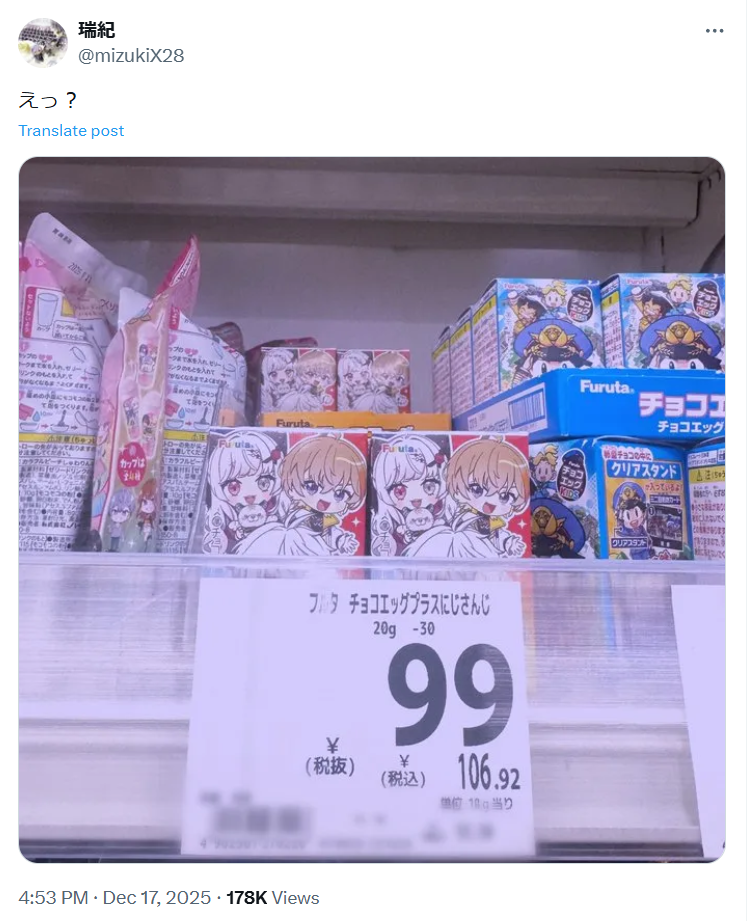Image resolution: width=747 pixels, height=921 pixels.
Task: Tap Translate post link
Action: point(71,131)
